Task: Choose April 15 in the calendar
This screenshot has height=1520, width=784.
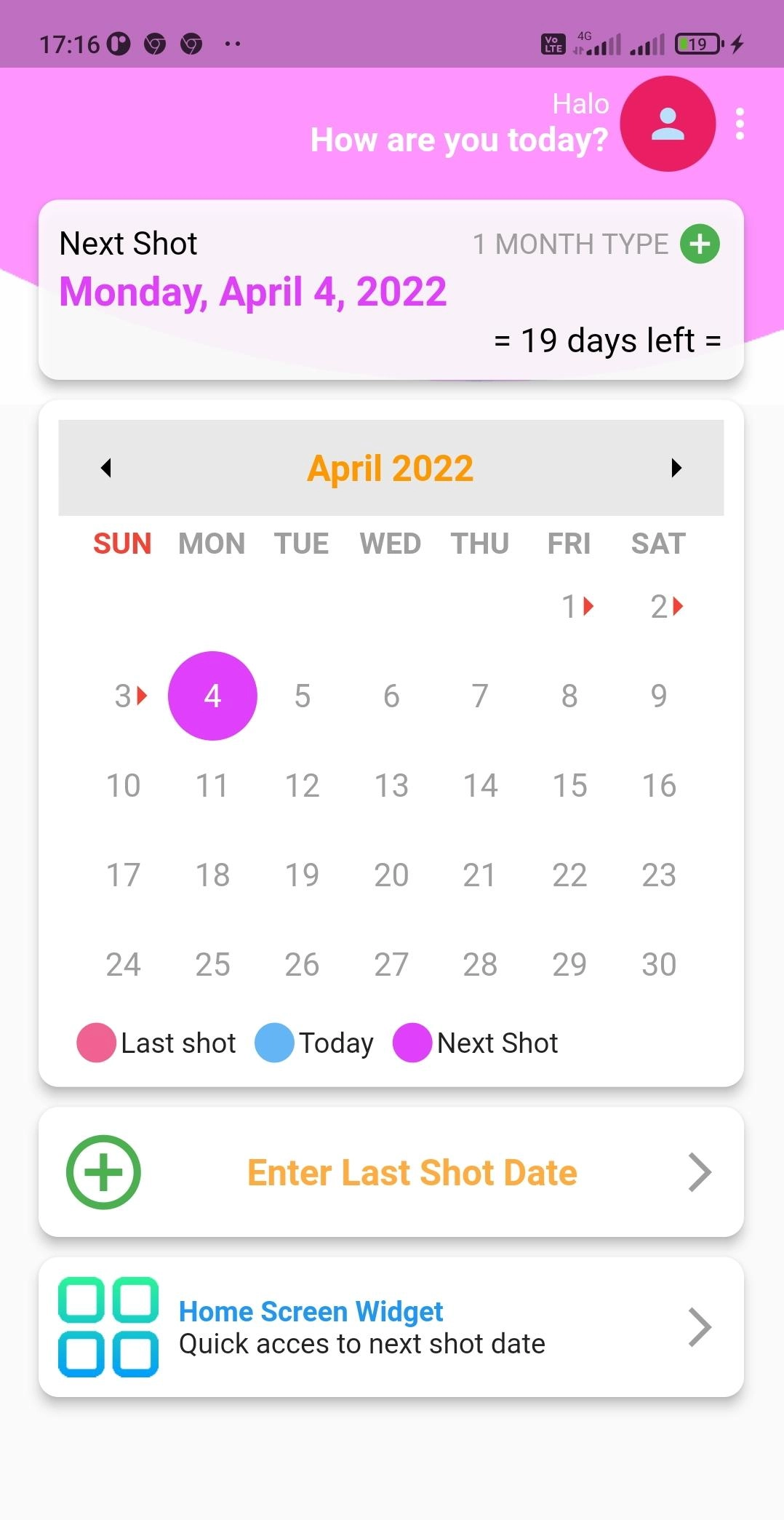Action: click(569, 786)
